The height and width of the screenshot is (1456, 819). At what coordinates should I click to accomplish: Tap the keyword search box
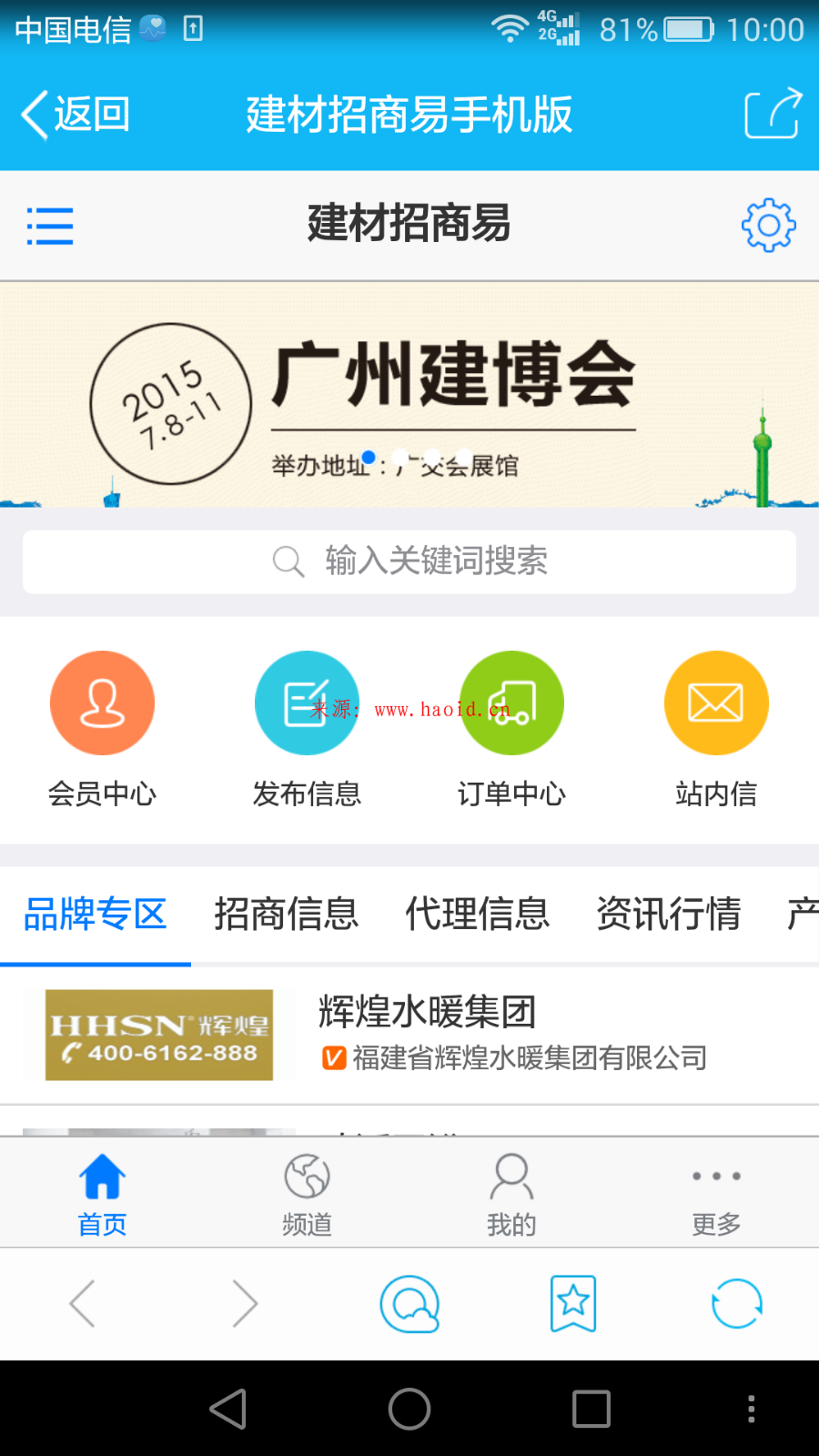(409, 561)
